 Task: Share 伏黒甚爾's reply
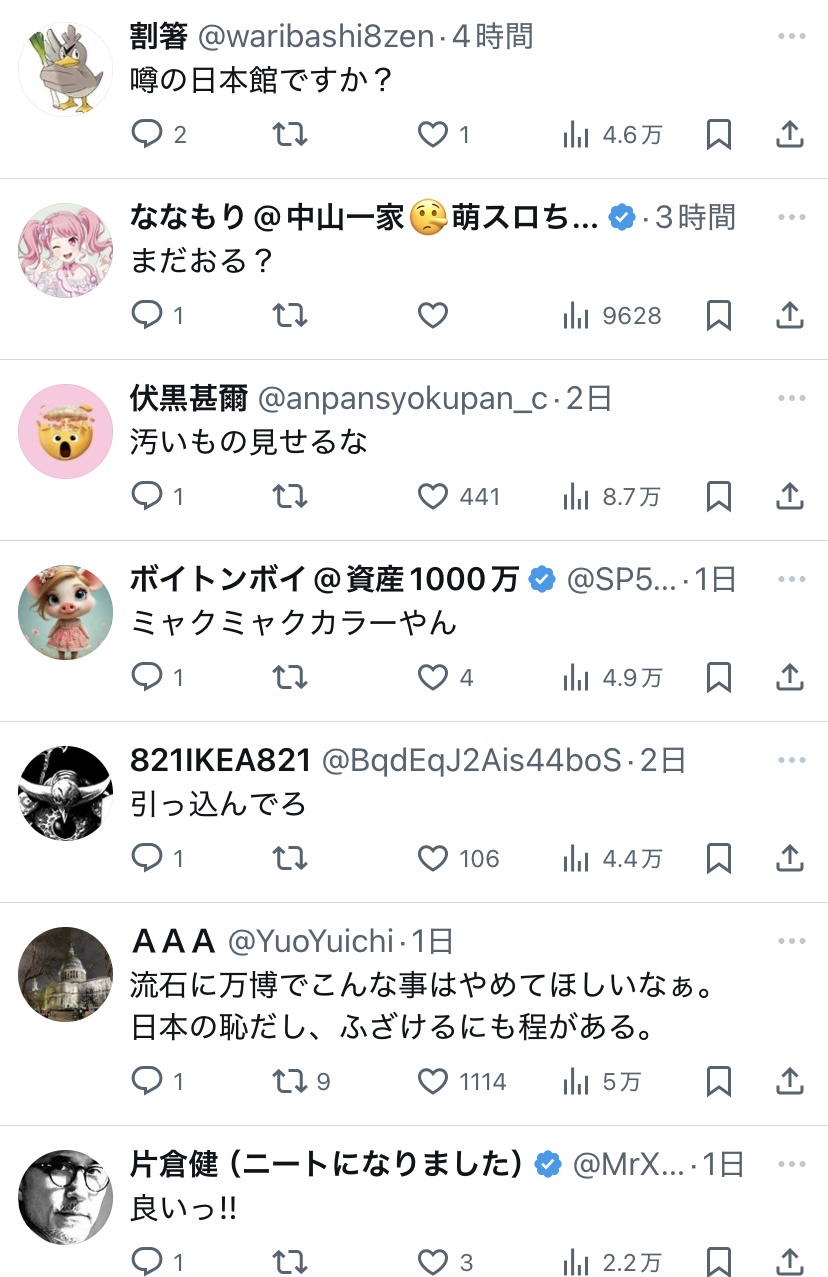[x=790, y=497]
